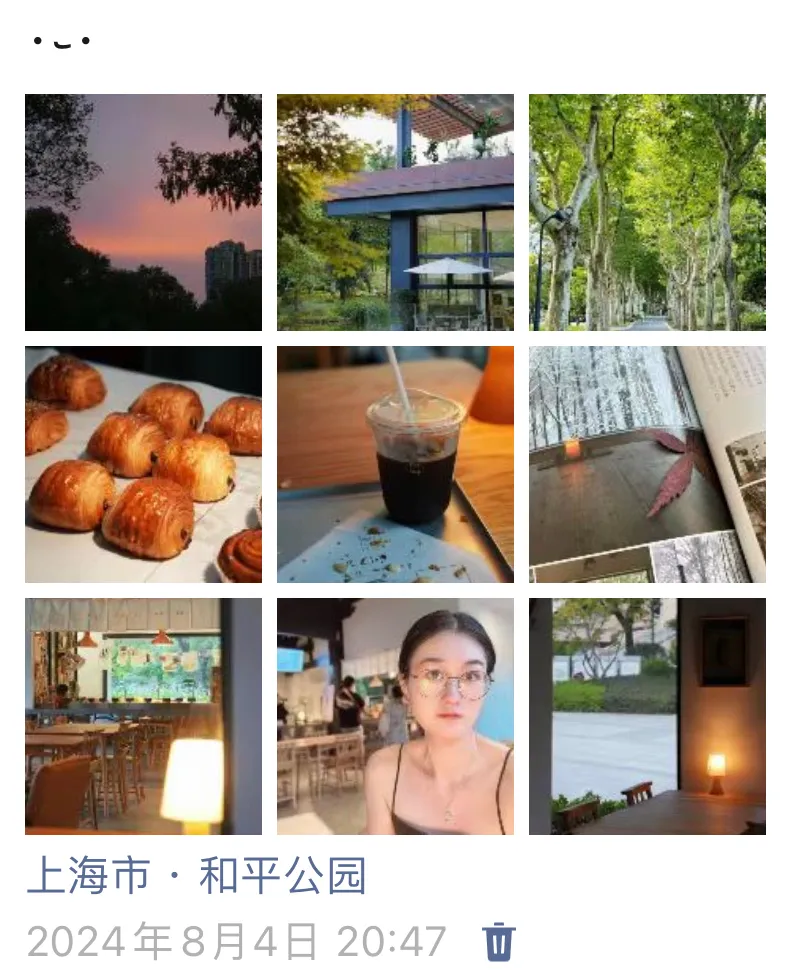
Task: View the blue pavilion building photo
Action: (x=395, y=212)
